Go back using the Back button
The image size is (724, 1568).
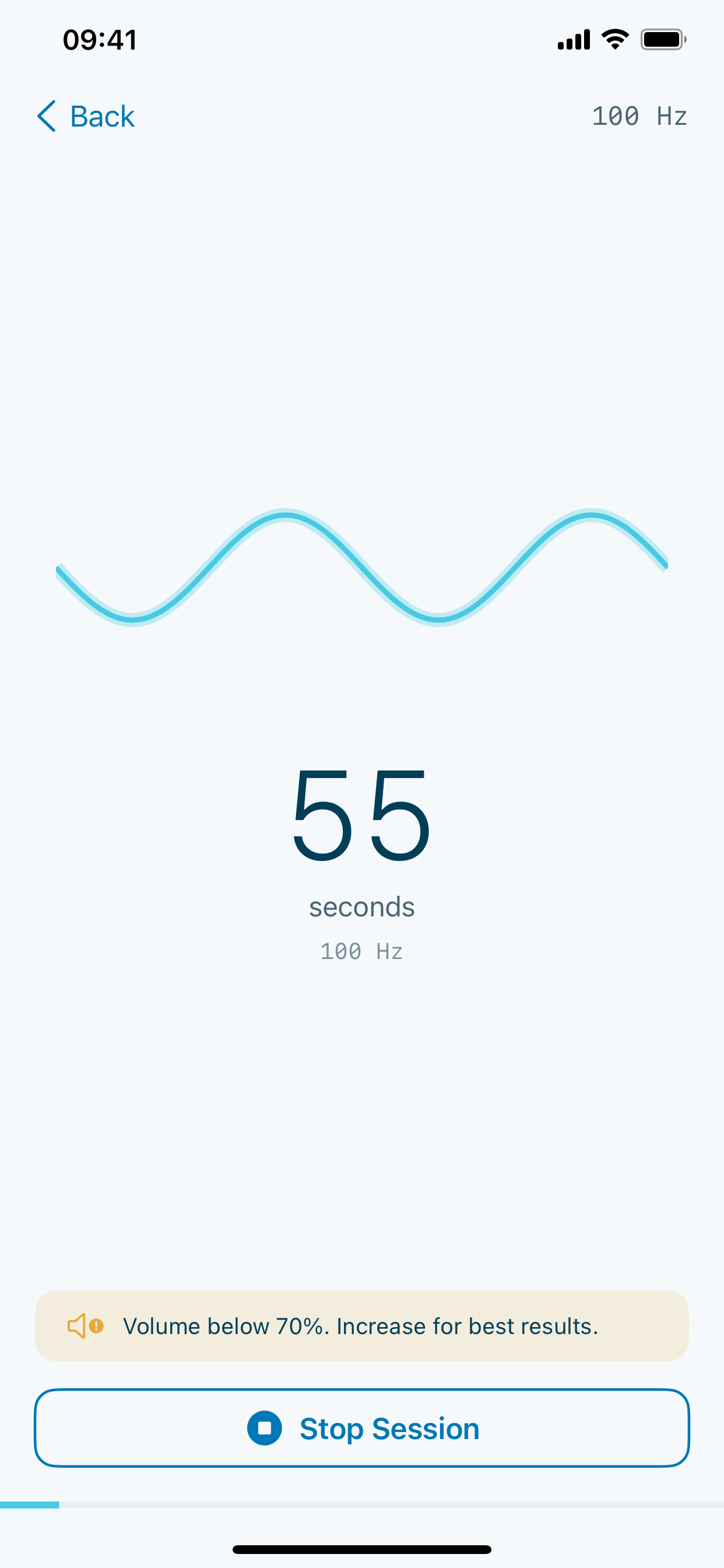tap(86, 116)
